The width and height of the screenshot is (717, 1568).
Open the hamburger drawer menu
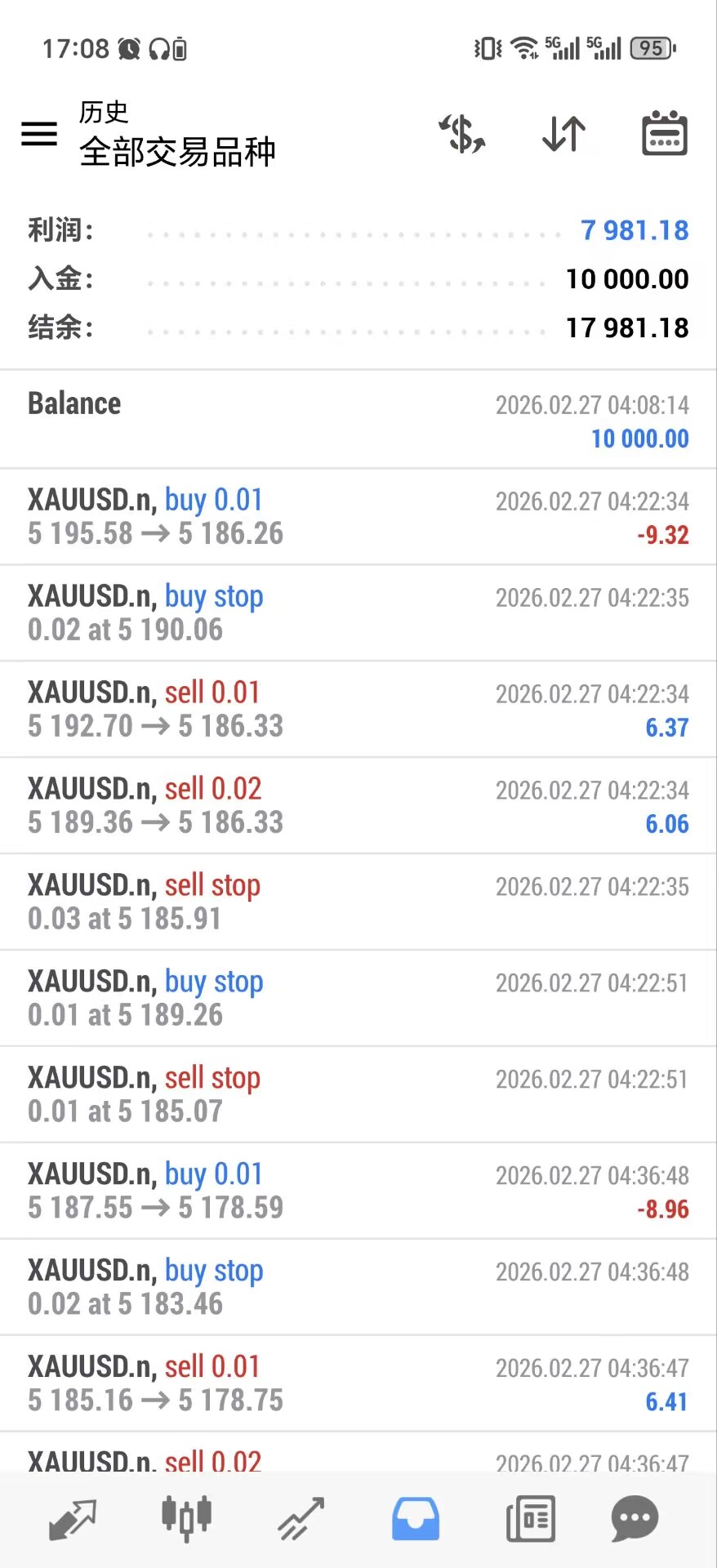(x=39, y=133)
